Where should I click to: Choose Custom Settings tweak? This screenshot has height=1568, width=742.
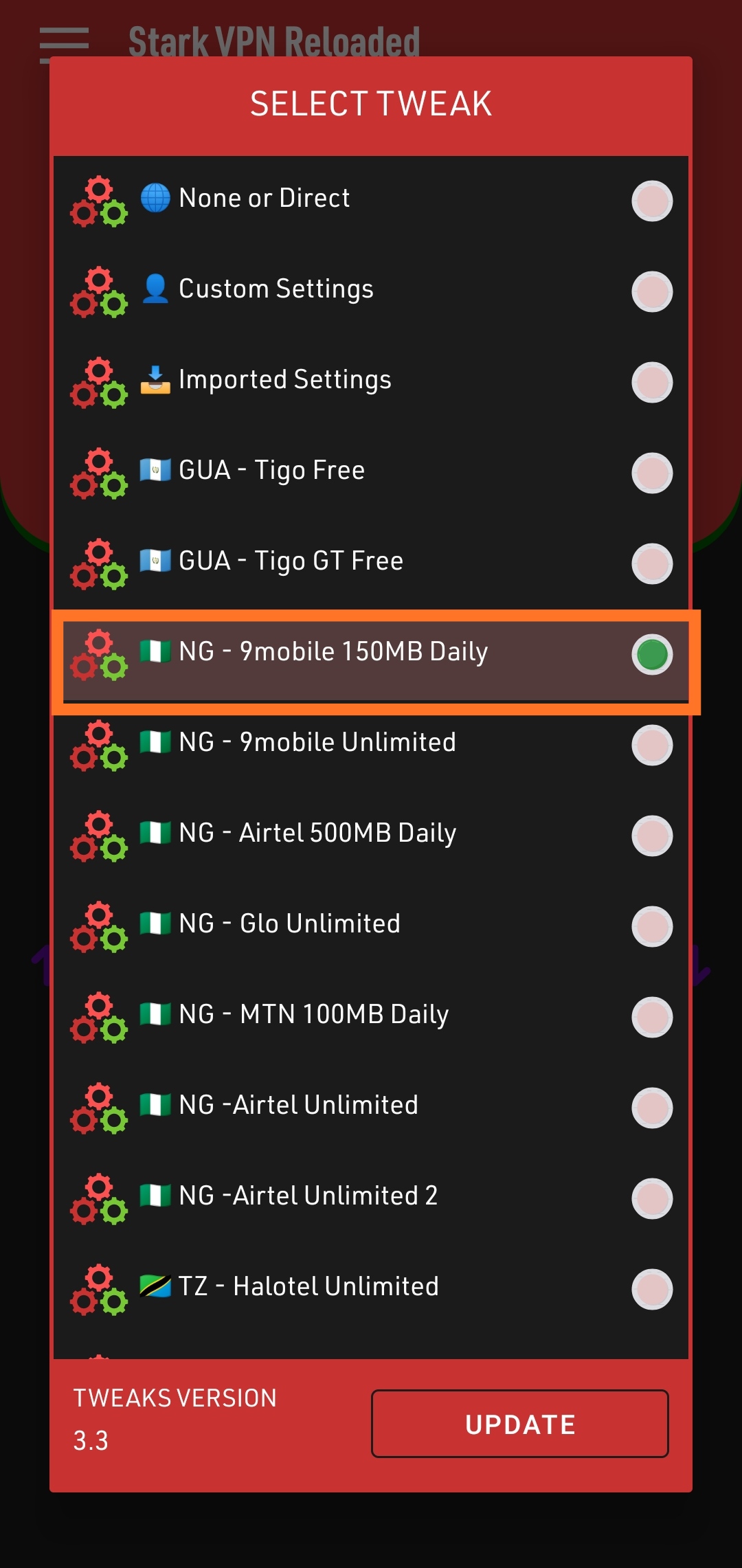click(x=371, y=291)
